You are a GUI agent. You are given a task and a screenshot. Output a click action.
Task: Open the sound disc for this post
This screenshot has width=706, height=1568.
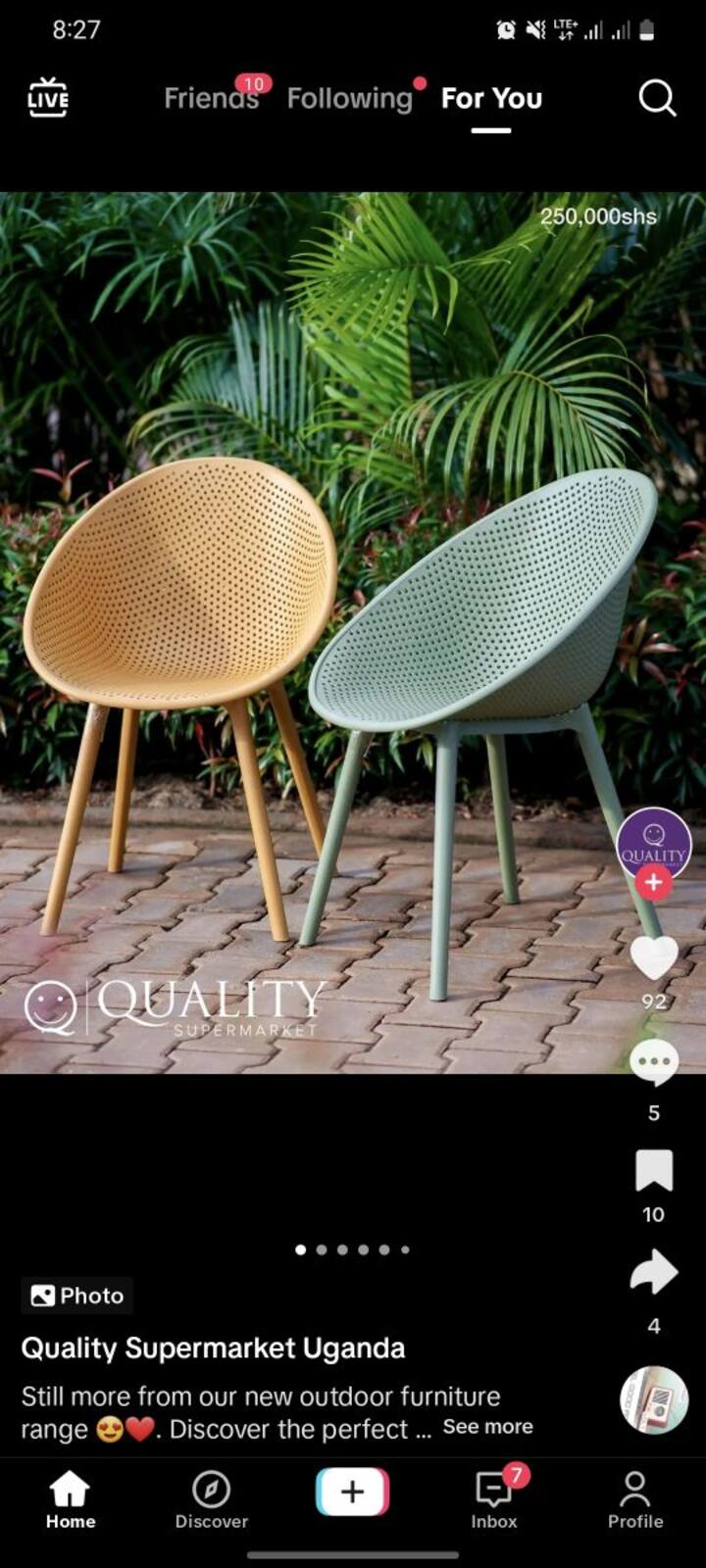(653, 1399)
